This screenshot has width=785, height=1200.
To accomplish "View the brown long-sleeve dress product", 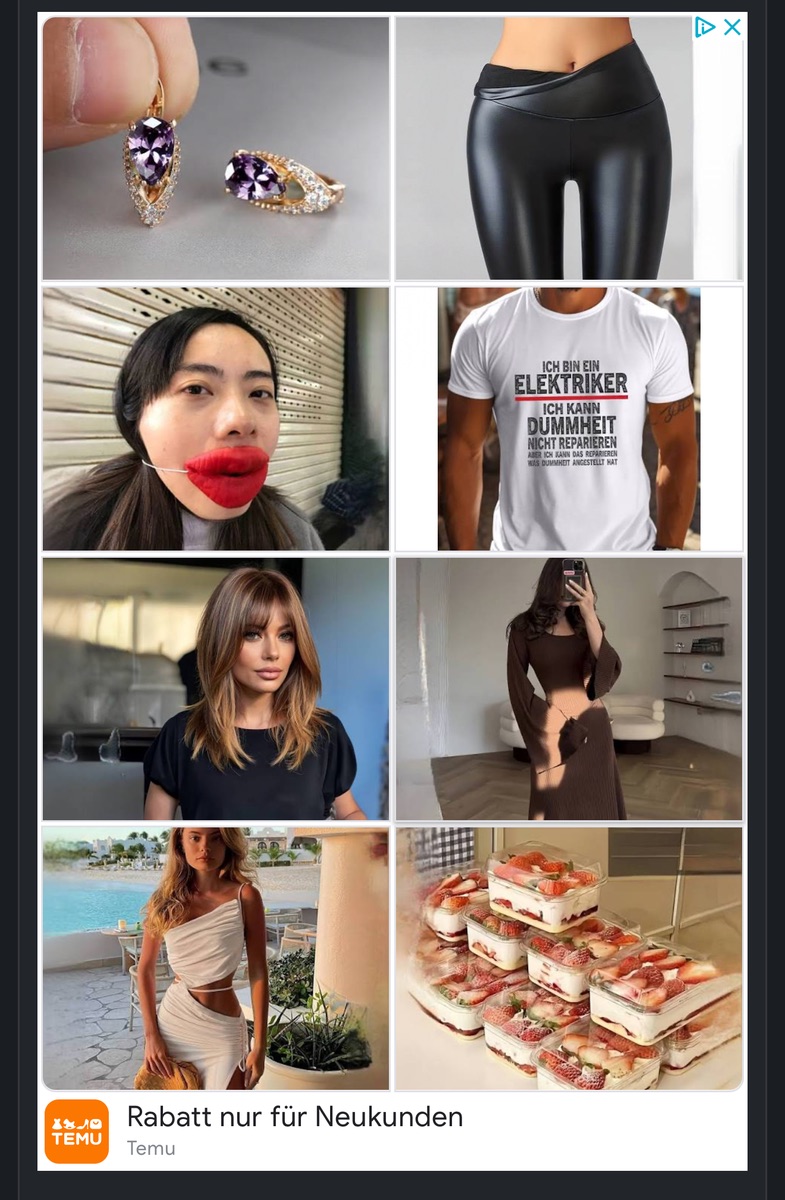I will (569, 689).
